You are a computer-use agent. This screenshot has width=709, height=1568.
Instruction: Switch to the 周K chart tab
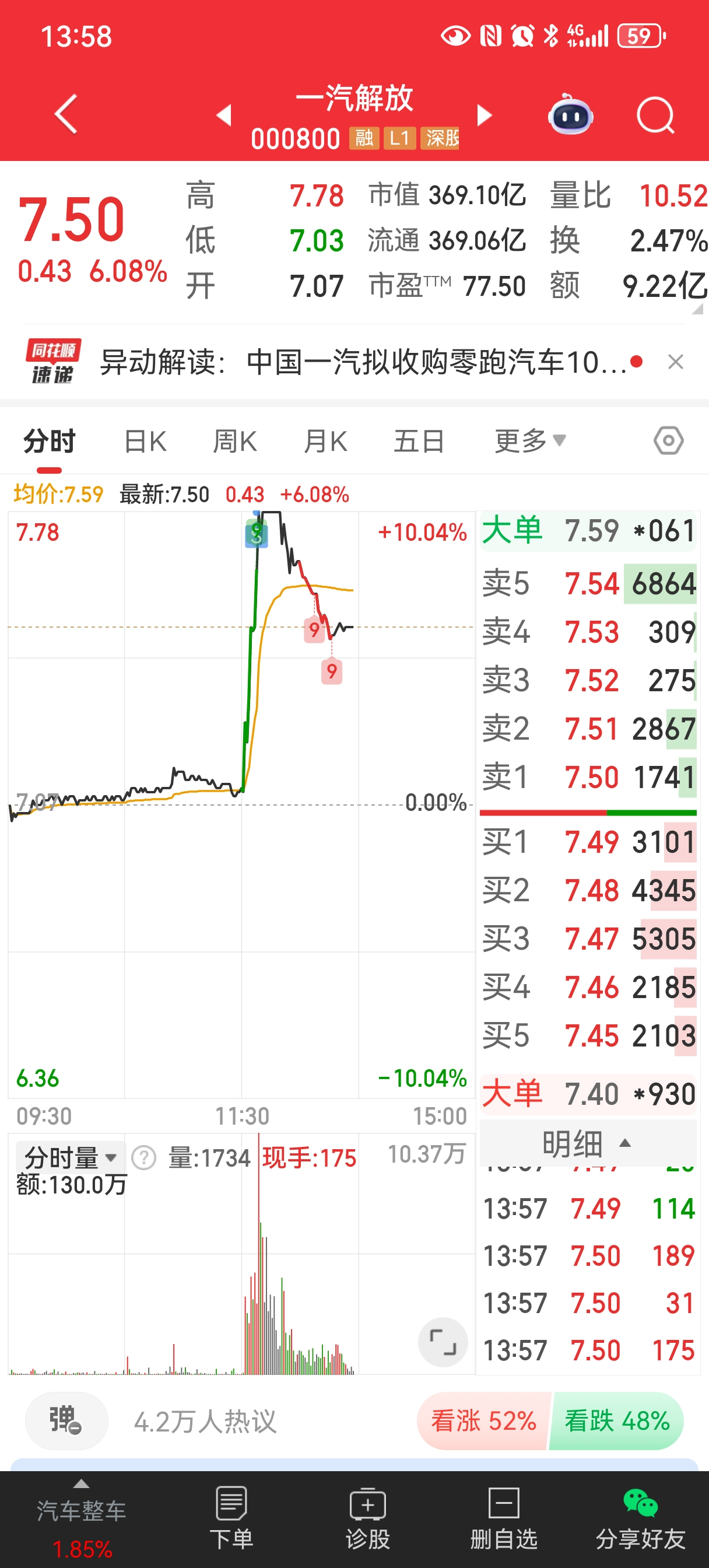click(235, 440)
